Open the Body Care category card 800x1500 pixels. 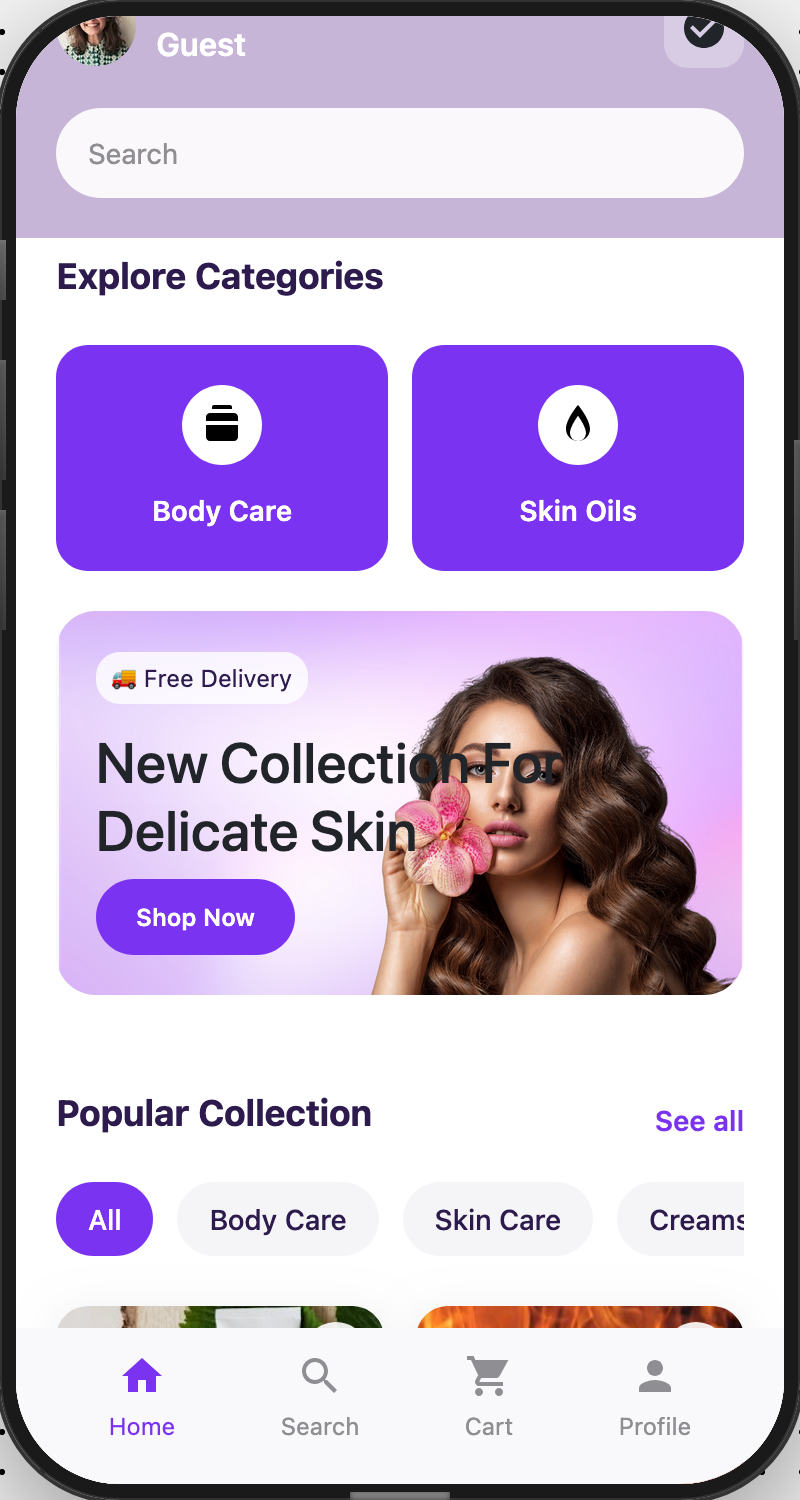(x=222, y=458)
